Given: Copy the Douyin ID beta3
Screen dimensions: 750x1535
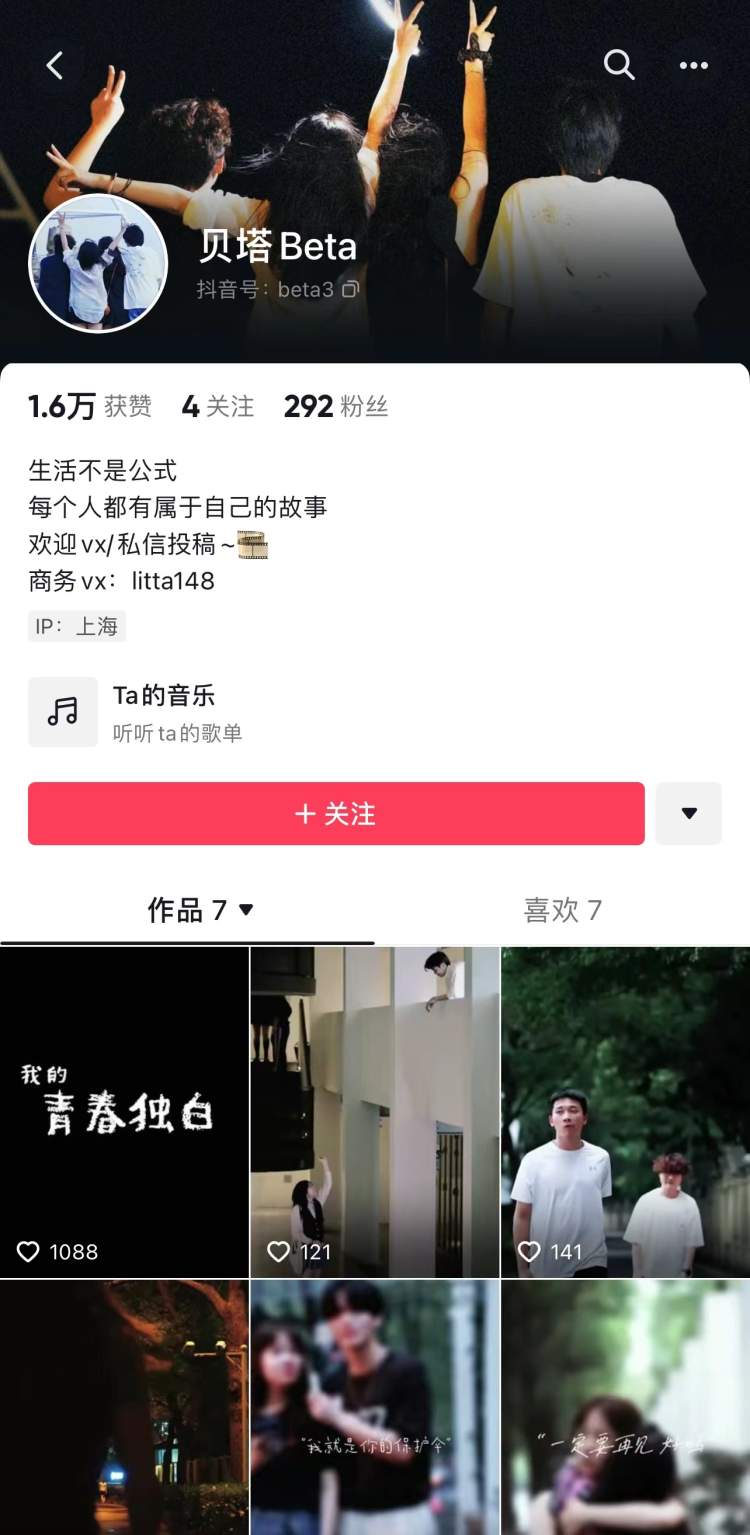Looking at the screenshot, I should [x=350, y=290].
